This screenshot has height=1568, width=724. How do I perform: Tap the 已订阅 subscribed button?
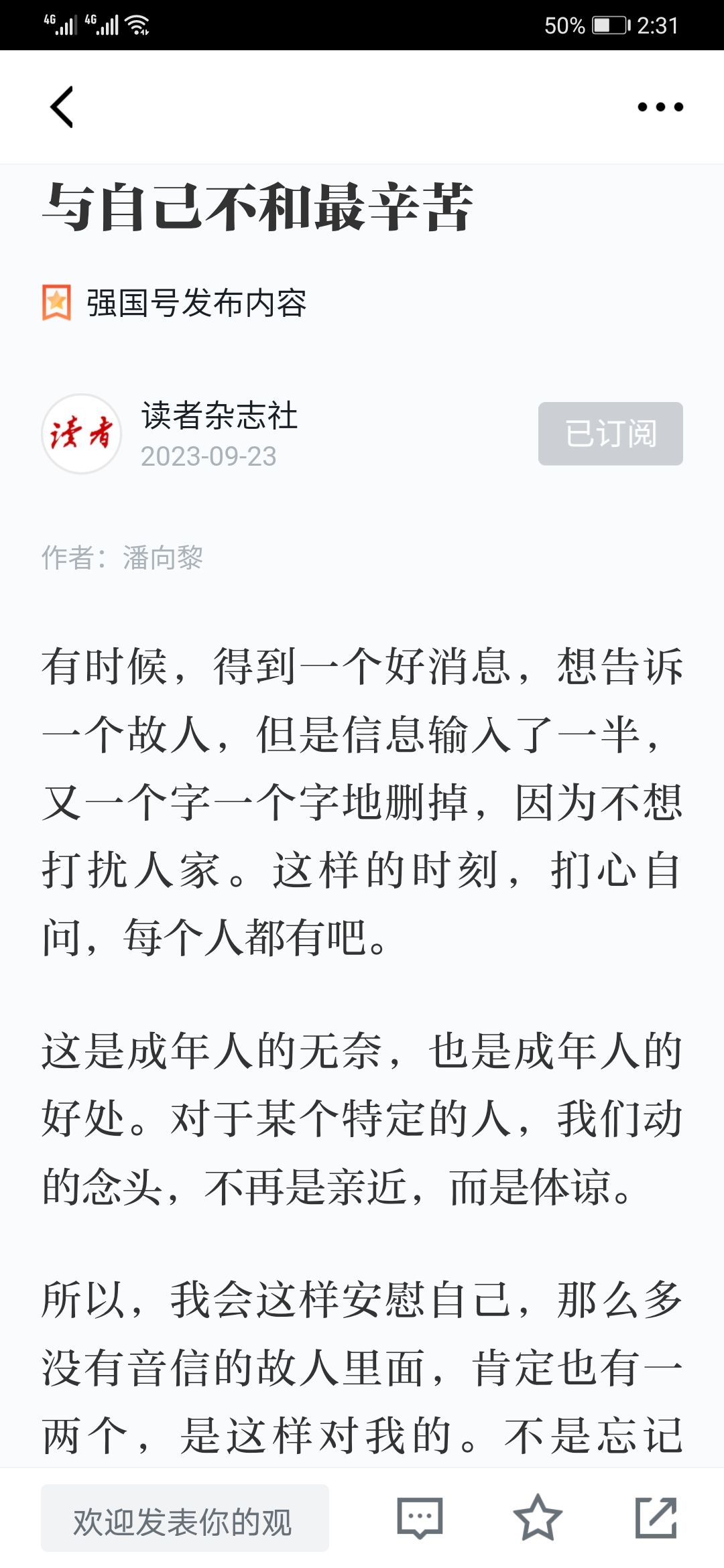(611, 434)
